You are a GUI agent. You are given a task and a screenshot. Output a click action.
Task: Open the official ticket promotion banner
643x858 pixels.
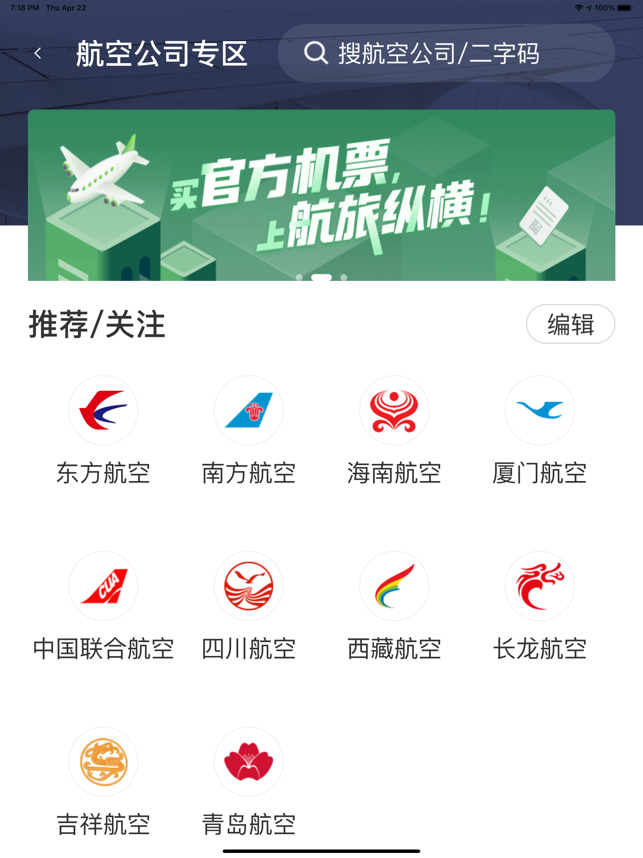pos(321,195)
